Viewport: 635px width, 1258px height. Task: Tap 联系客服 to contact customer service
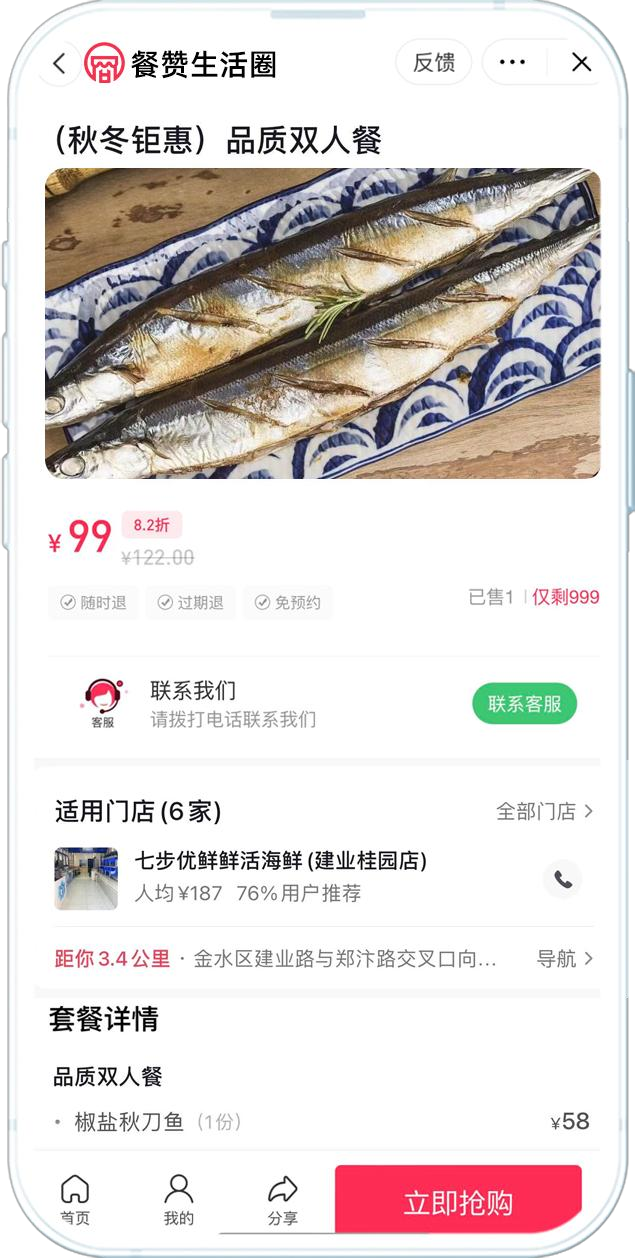[x=524, y=704]
